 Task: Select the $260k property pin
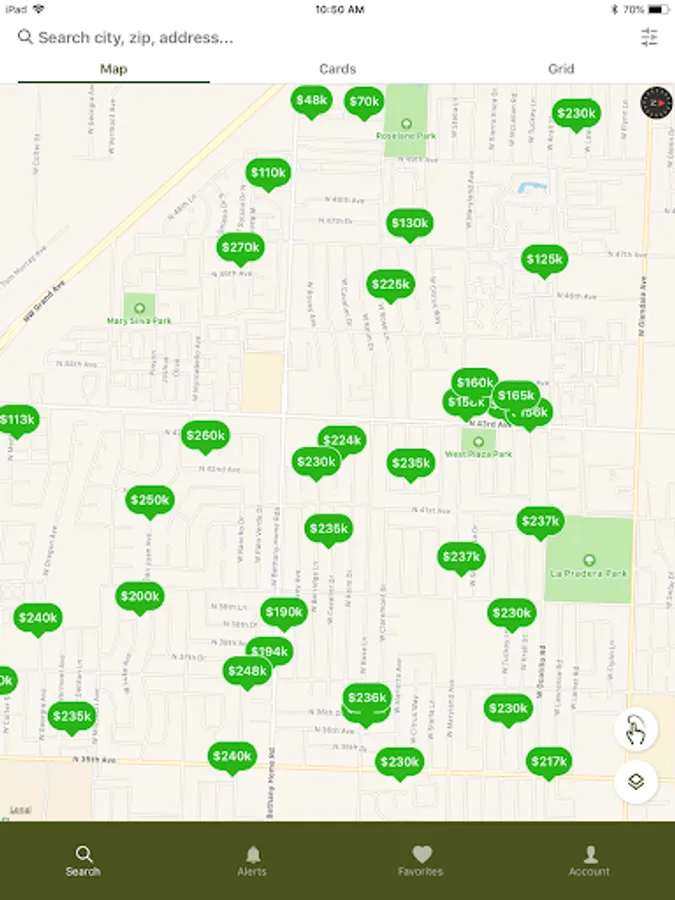(x=206, y=435)
